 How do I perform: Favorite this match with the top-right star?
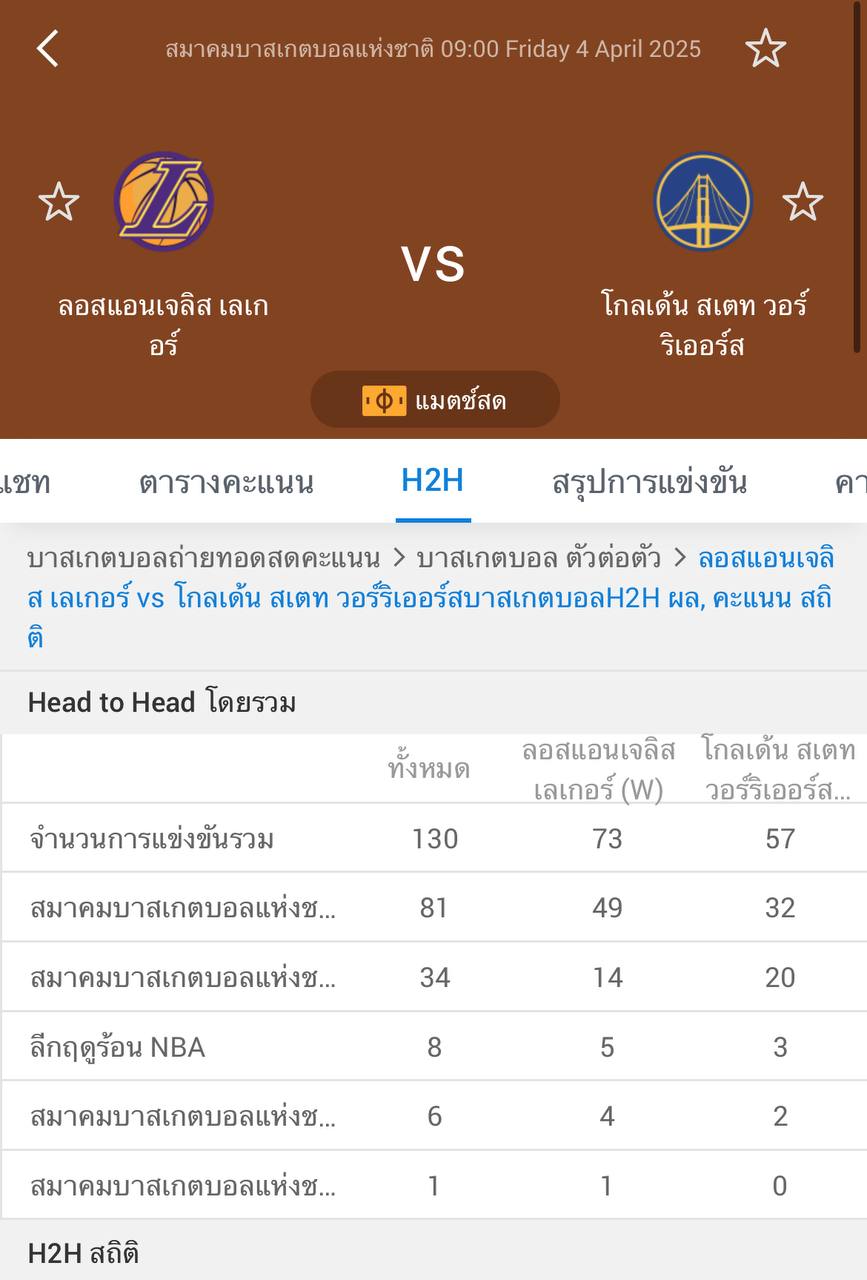pos(765,48)
